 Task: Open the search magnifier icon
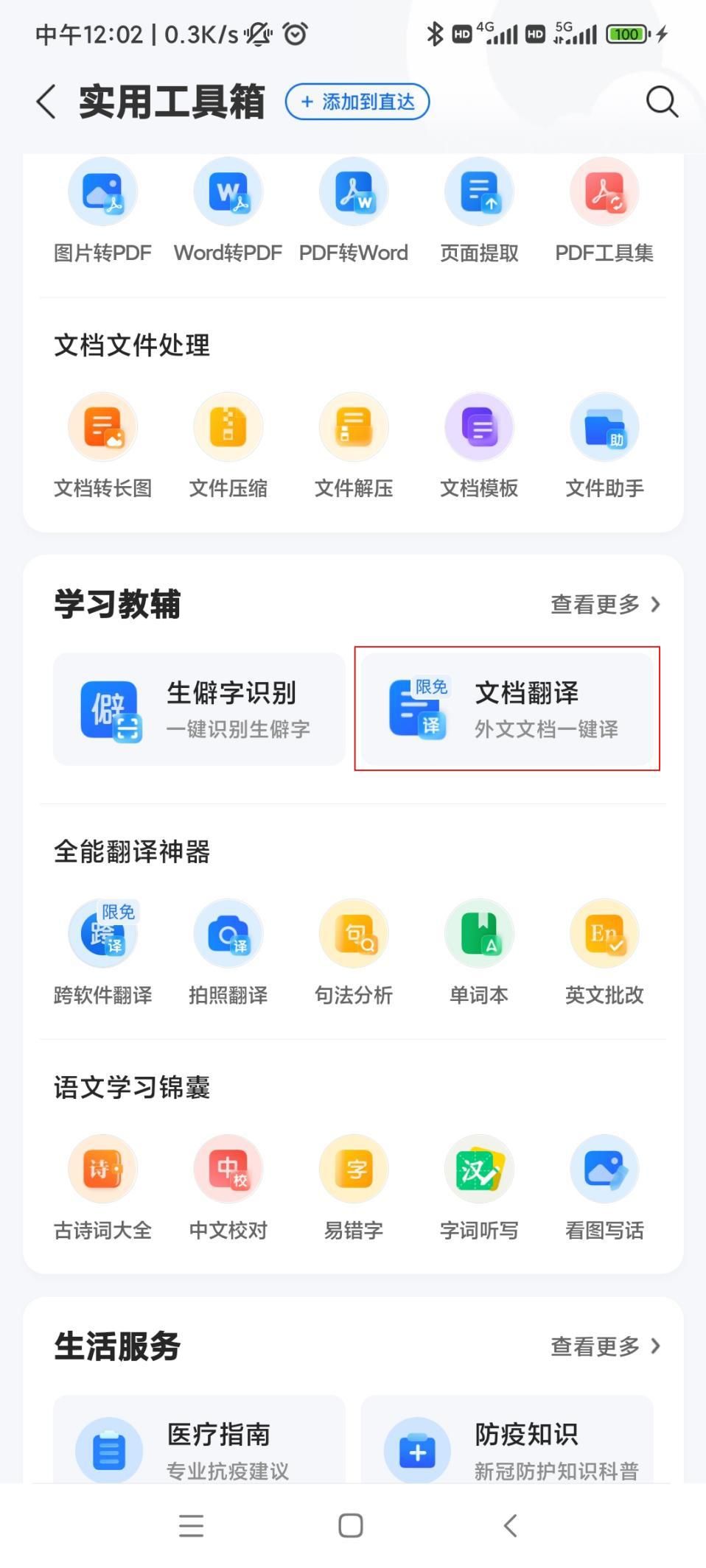661,102
